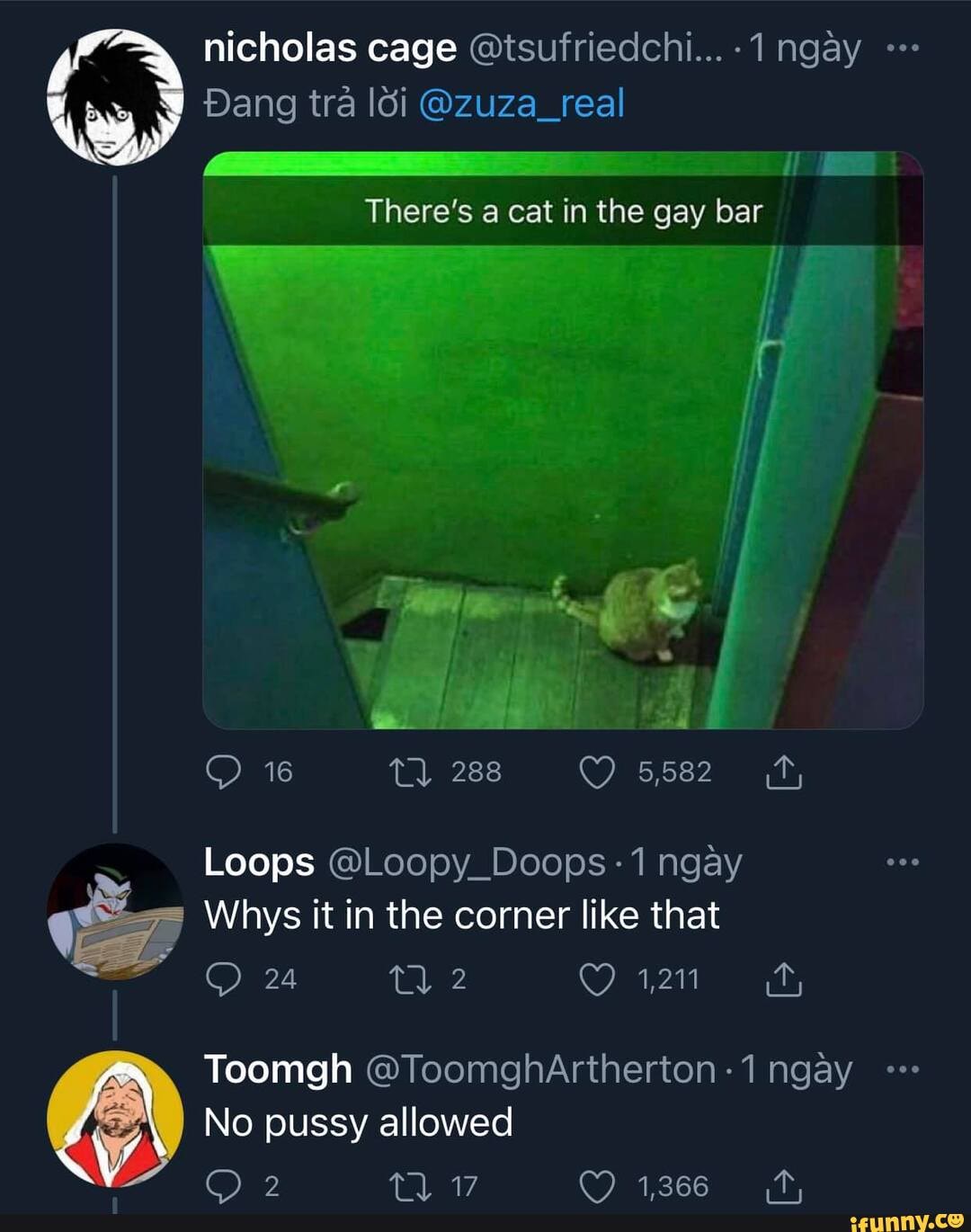
Task: Like Toomgh's tweet
Action: click(597, 1186)
